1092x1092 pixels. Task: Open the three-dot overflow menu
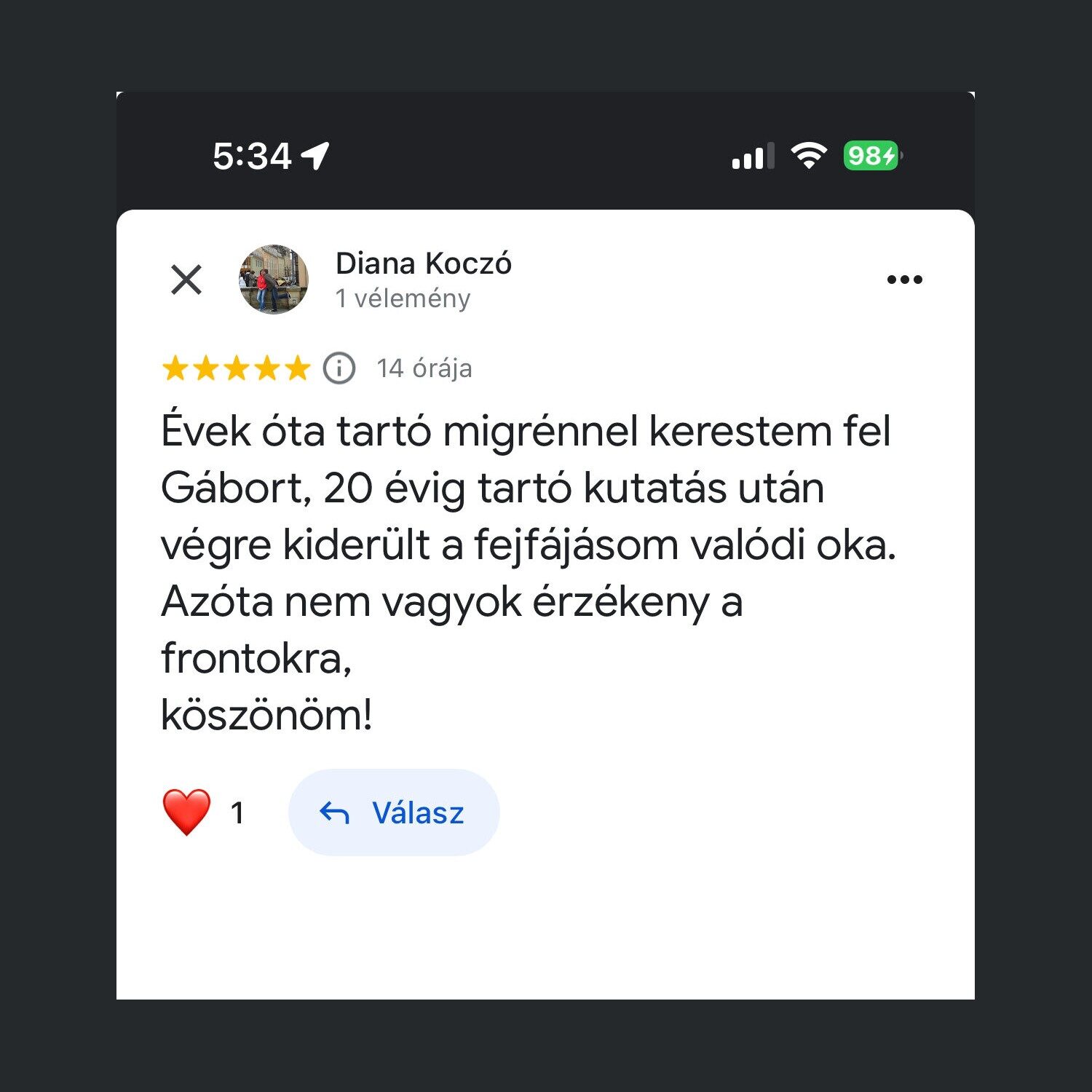904,280
